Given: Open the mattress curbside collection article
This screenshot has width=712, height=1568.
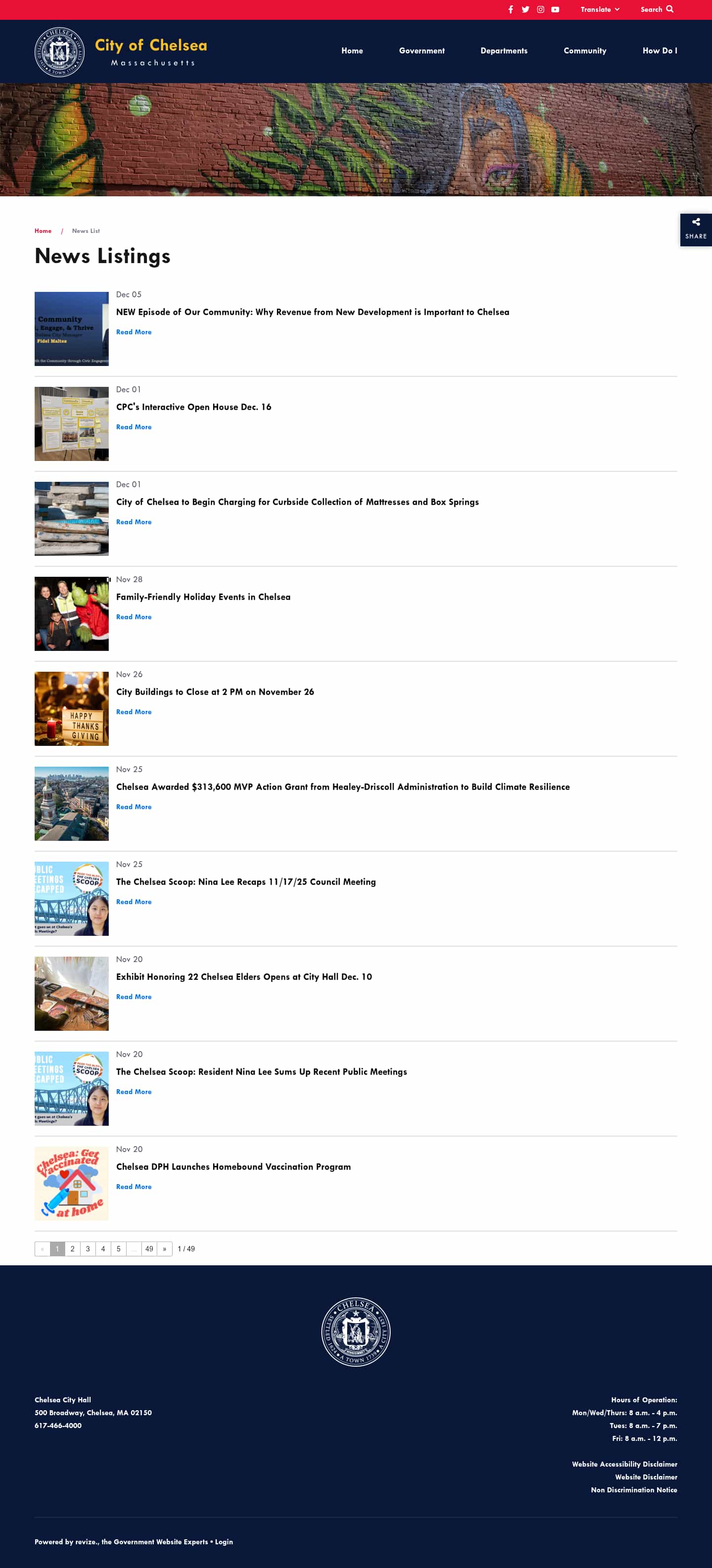Looking at the screenshot, I should [297, 502].
